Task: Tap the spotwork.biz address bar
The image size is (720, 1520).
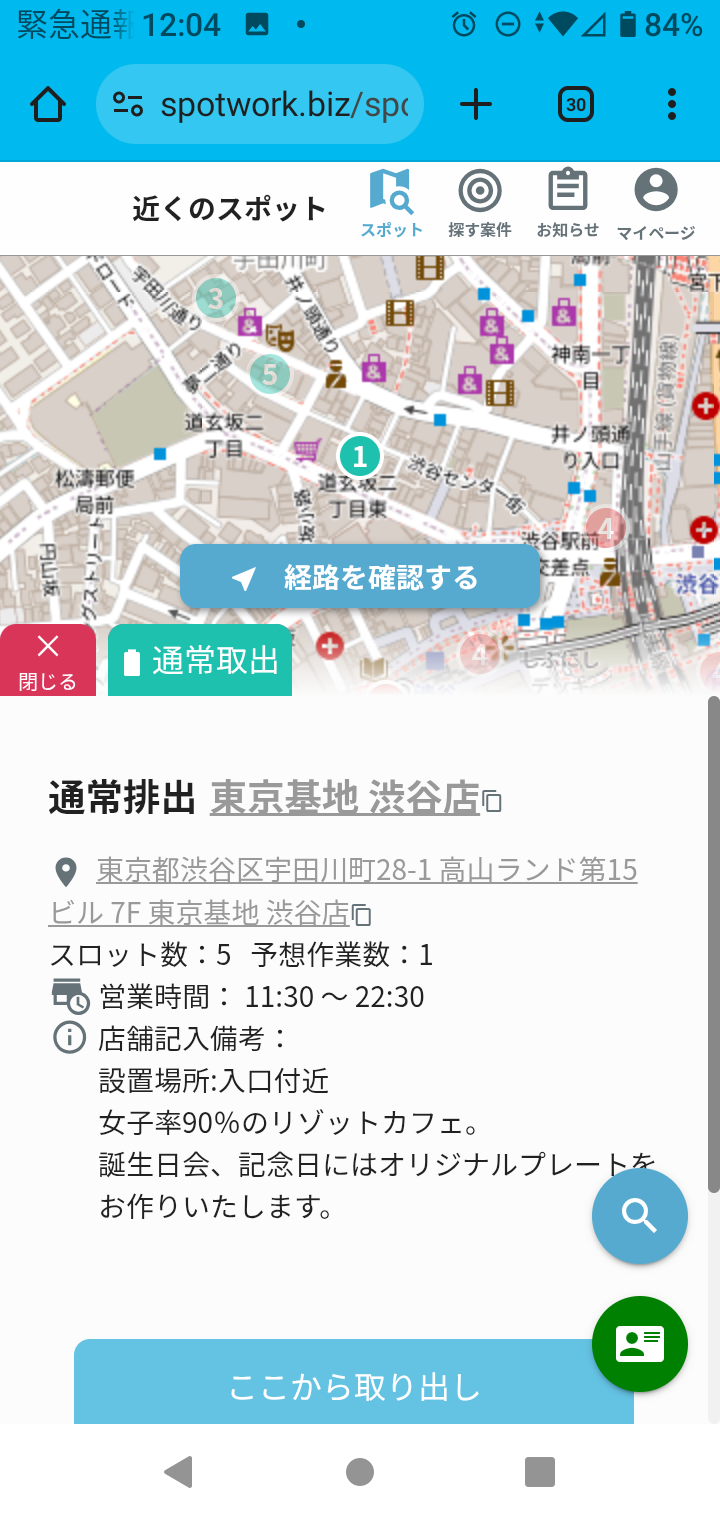Action: 260,104
